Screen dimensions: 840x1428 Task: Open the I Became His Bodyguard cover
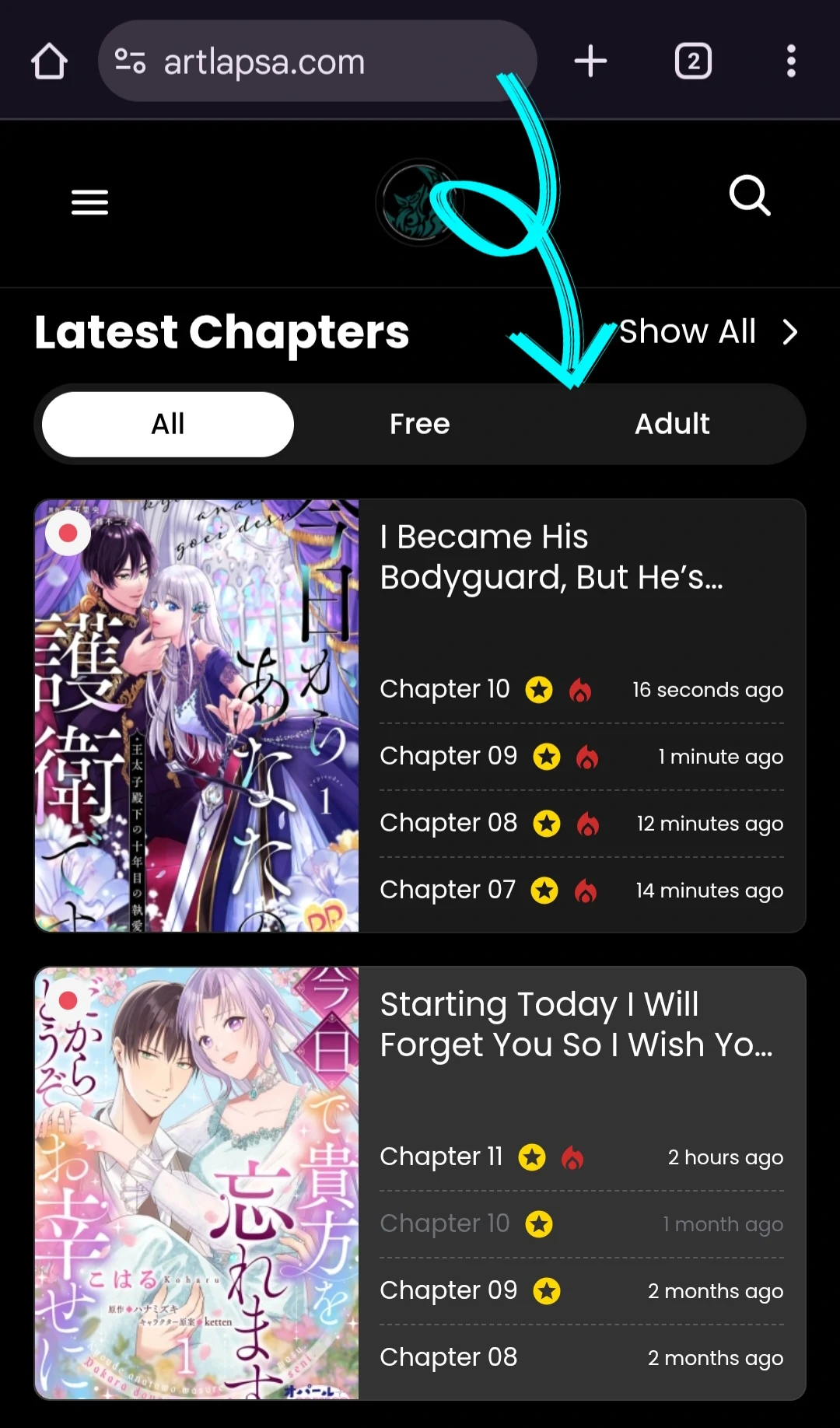[x=197, y=716]
